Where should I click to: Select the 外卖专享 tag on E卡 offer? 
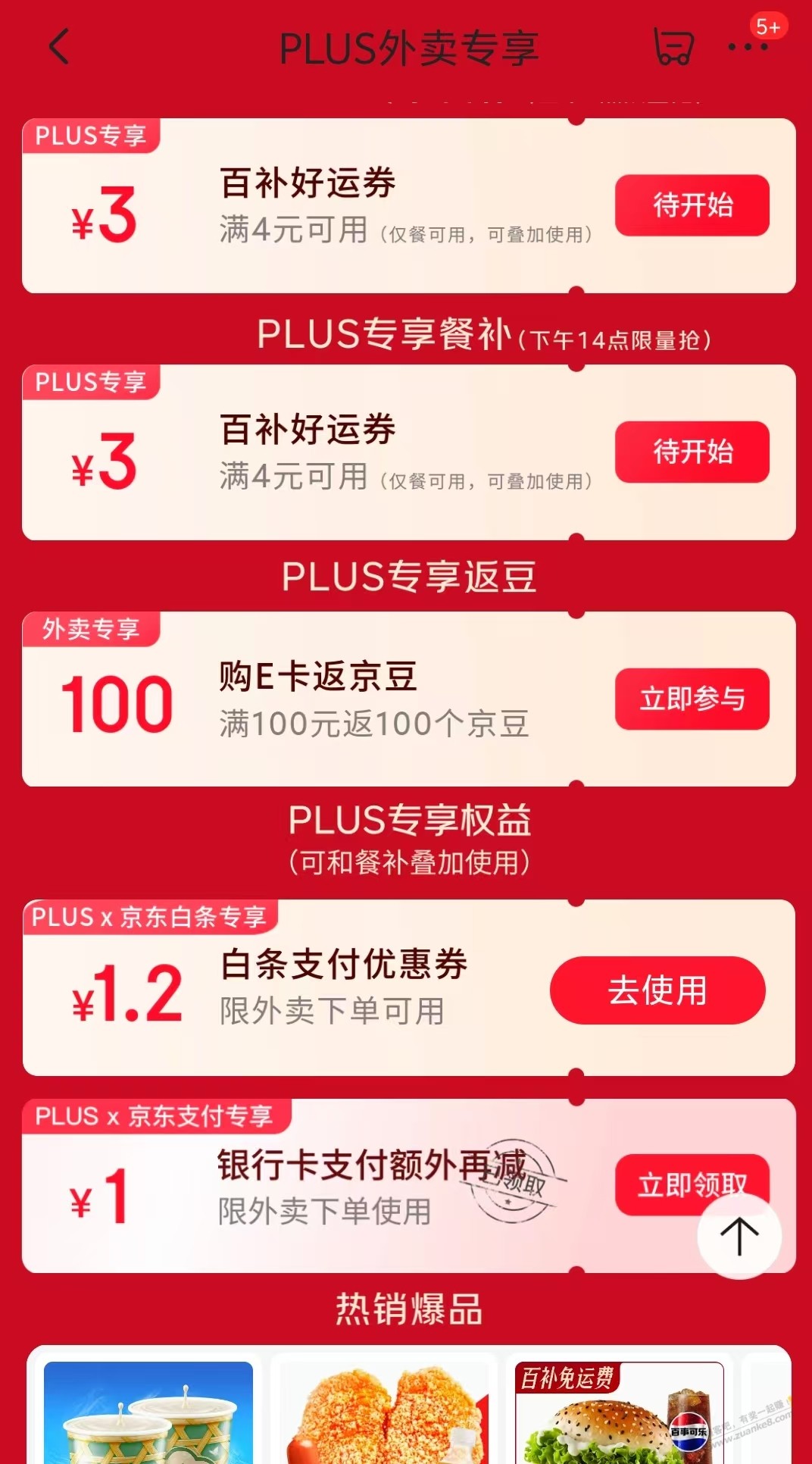pos(91,627)
